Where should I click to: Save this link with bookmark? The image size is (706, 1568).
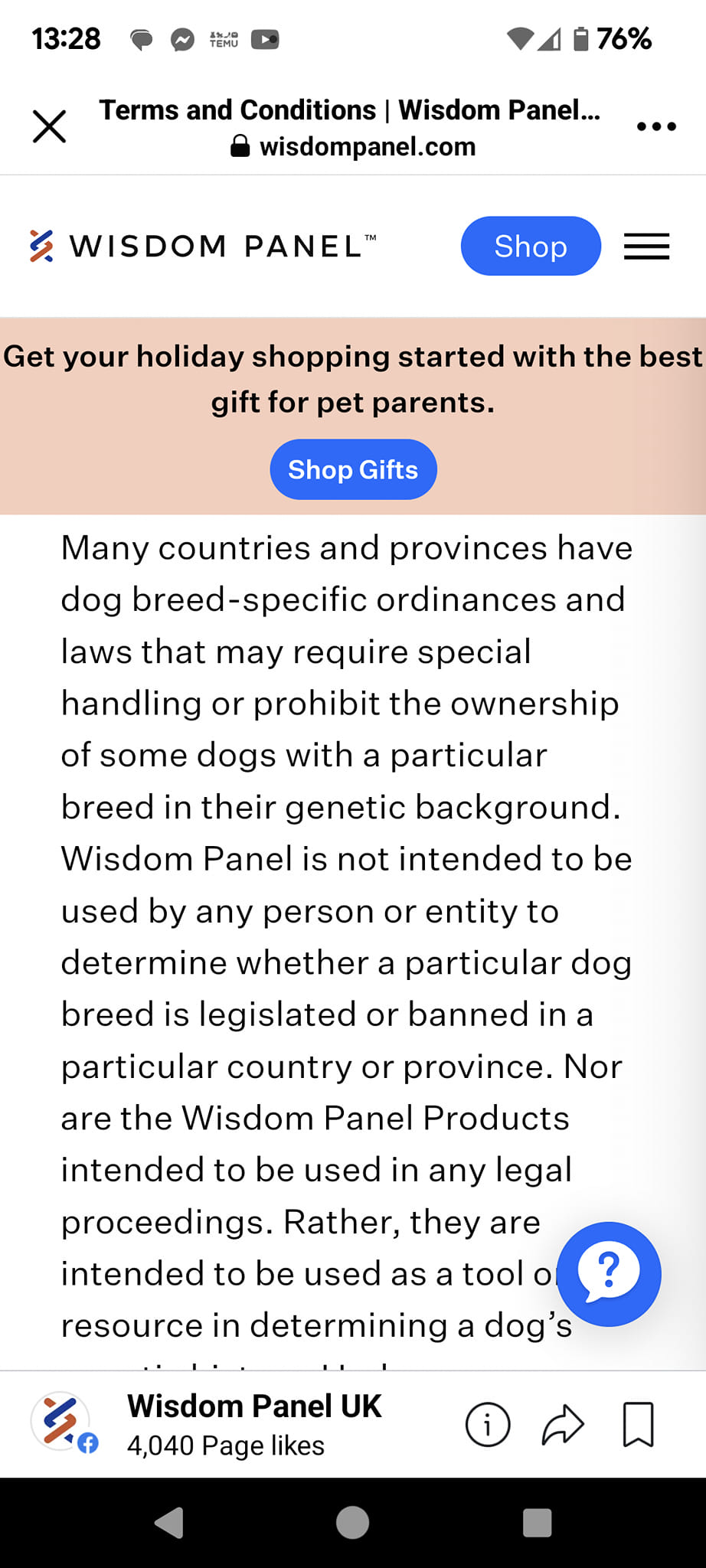pyautogui.click(x=638, y=1425)
